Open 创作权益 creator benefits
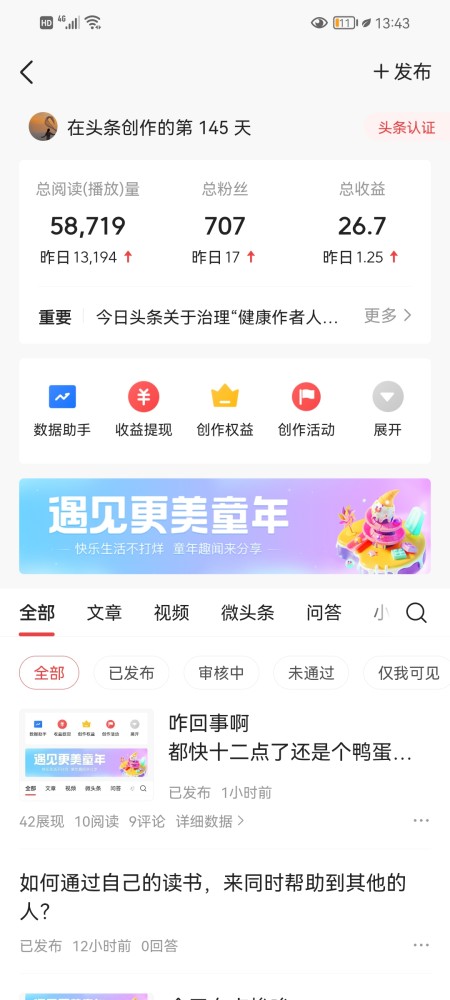This screenshot has width=450, height=1000. tap(225, 411)
